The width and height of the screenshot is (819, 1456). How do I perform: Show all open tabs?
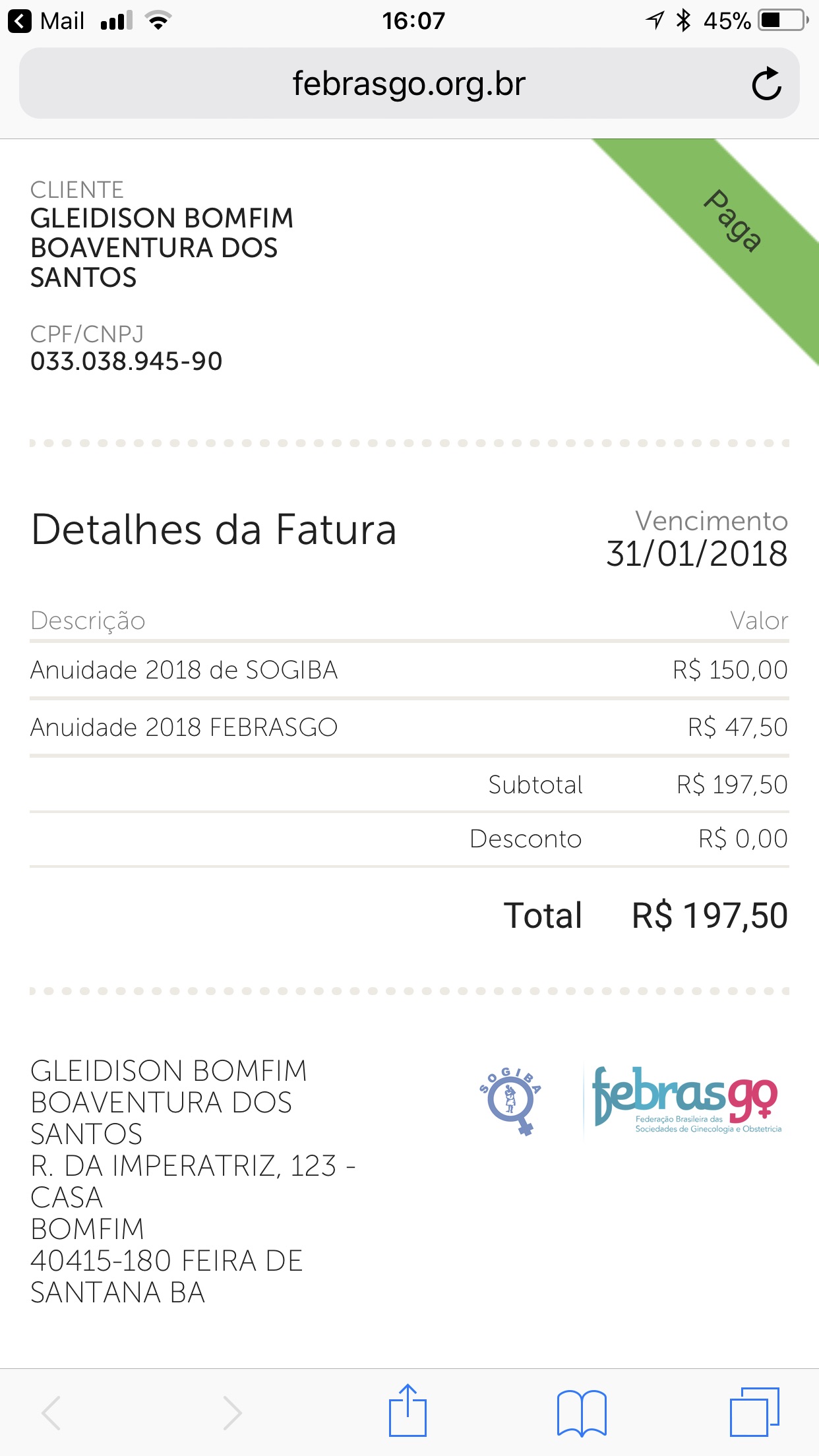[x=754, y=1412]
